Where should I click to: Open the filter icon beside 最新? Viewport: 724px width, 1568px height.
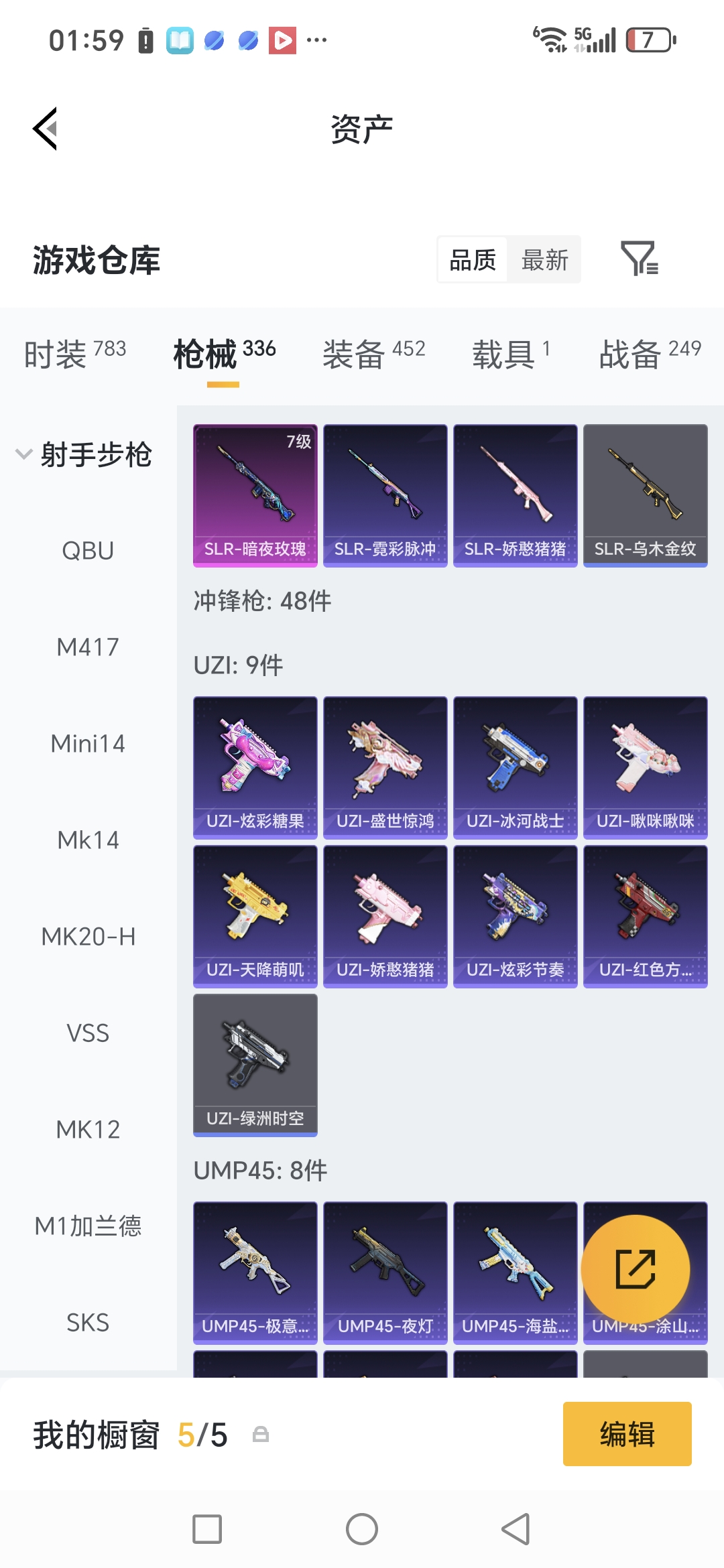pyautogui.click(x=640, y=259)
